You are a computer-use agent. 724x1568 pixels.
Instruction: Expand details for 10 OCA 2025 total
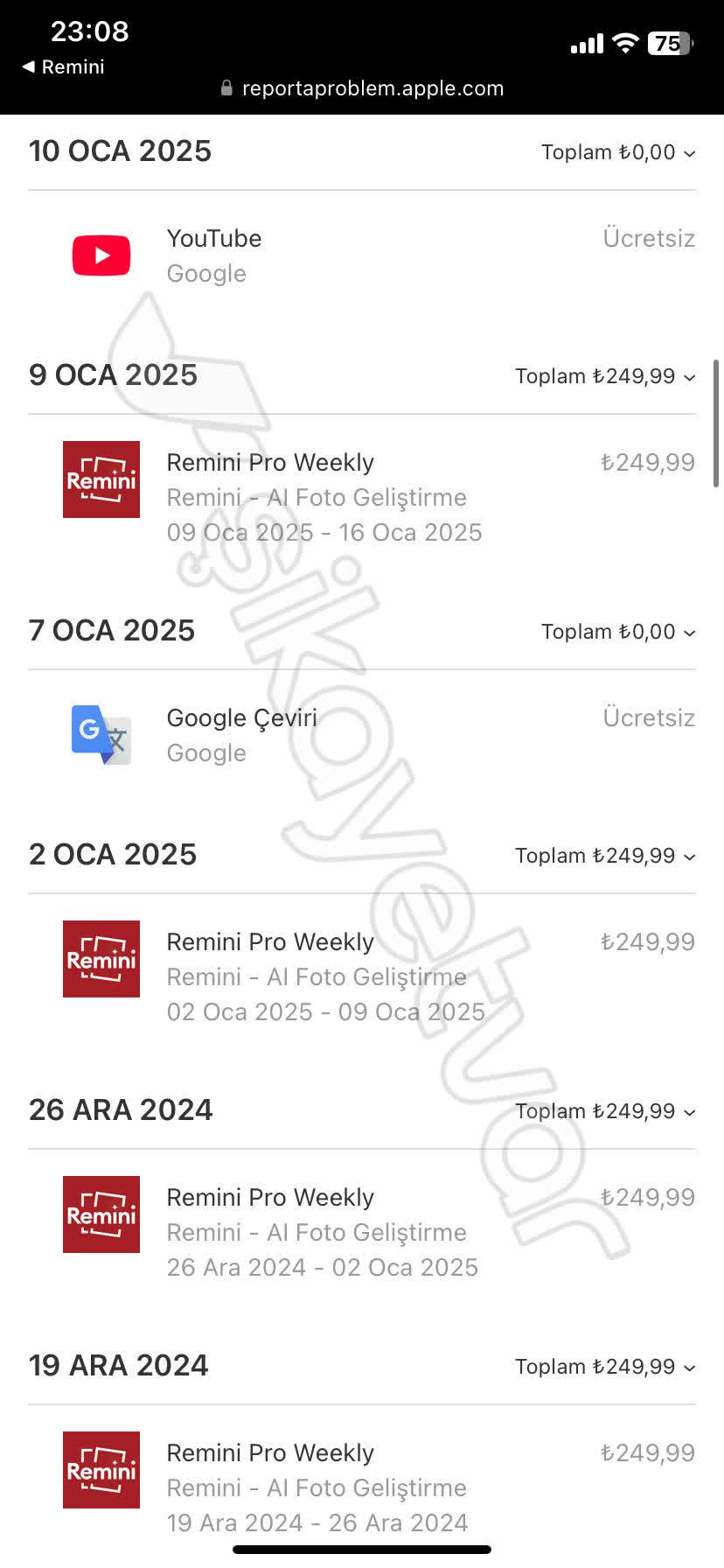tap(689, 153)
